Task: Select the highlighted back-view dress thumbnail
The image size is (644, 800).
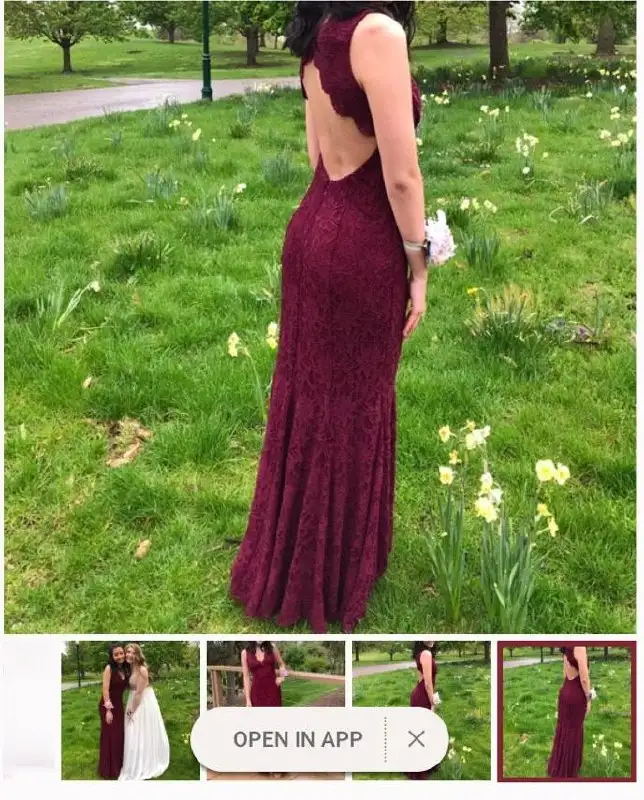Action: click(x=567, y=711)
